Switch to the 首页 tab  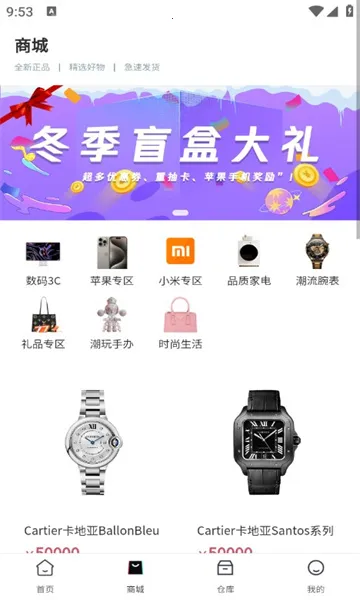coord(45,576)
